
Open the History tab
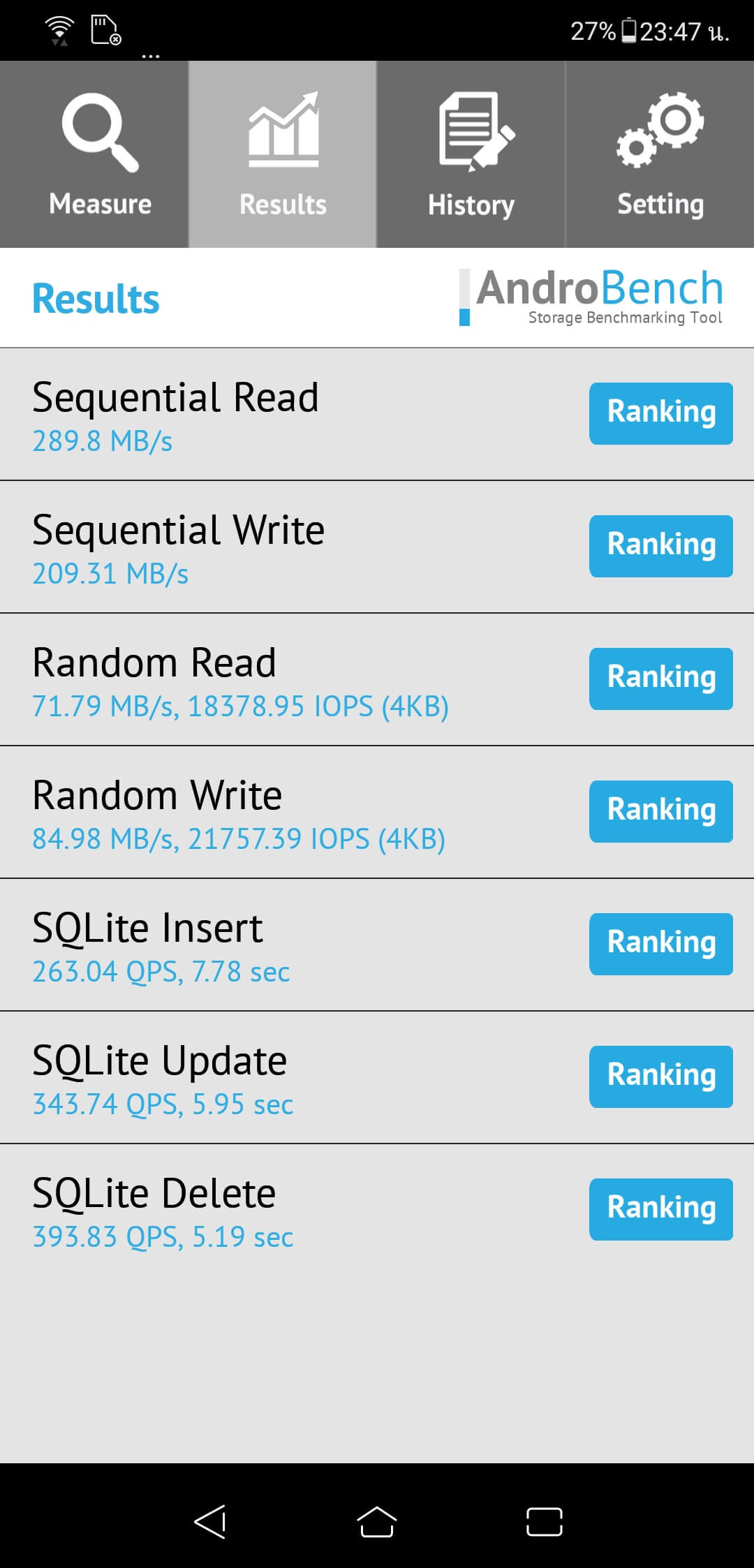471,154
